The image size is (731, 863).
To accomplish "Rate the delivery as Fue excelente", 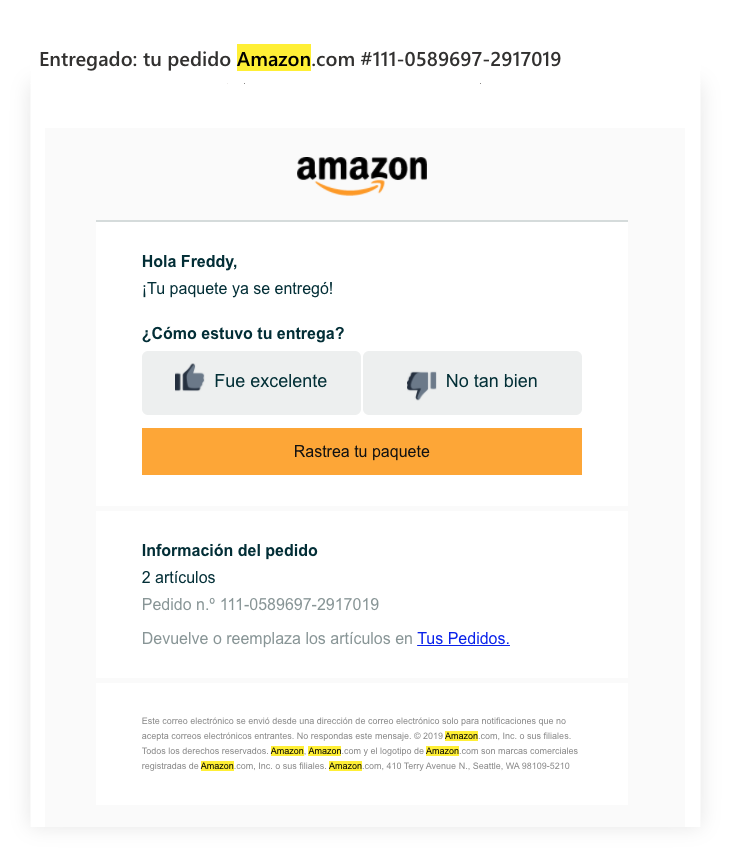I will (x=251, y=382).
